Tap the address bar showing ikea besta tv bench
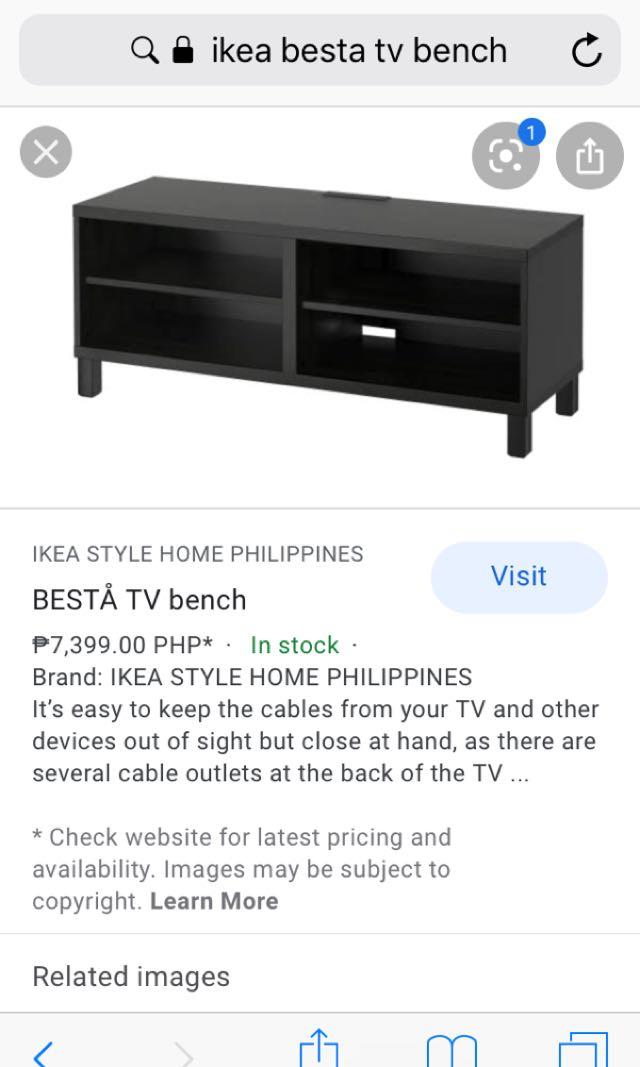The width and height of the screenshot is (640, 1067). click(320, 50)
